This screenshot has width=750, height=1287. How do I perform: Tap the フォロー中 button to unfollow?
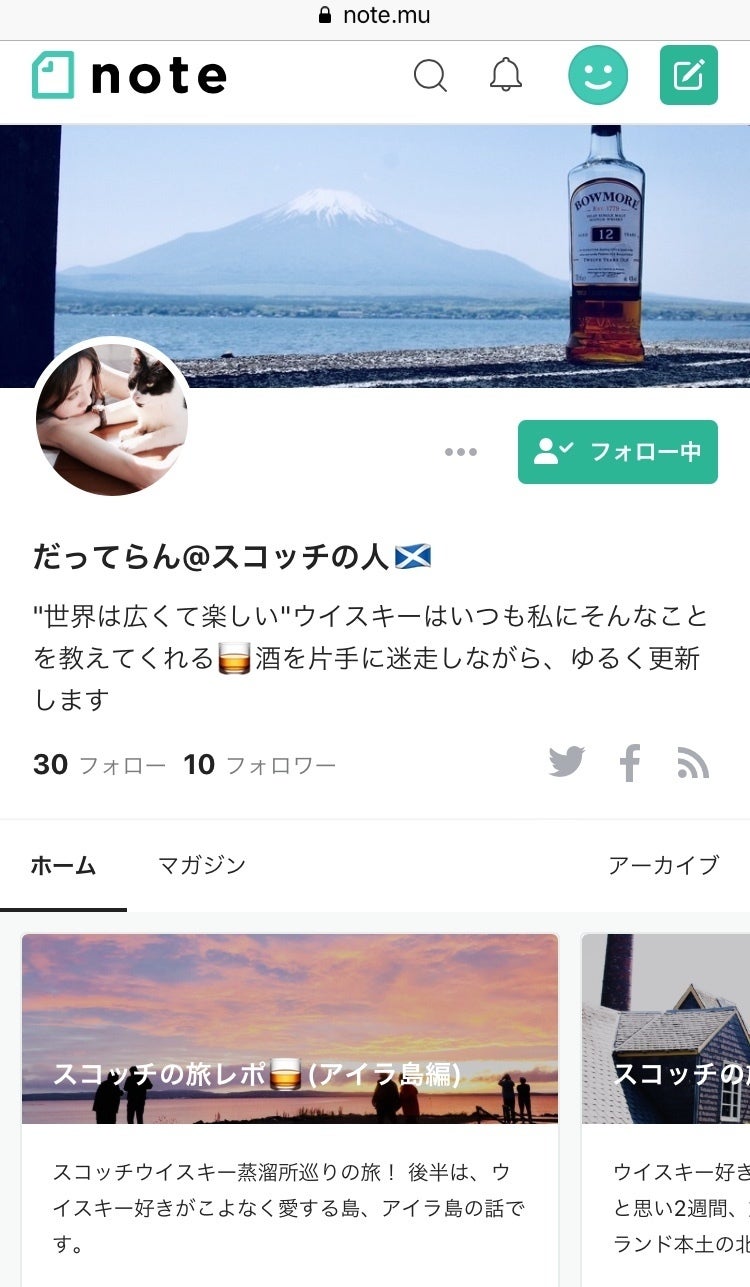pyautogui.click(x=617, y=452)
